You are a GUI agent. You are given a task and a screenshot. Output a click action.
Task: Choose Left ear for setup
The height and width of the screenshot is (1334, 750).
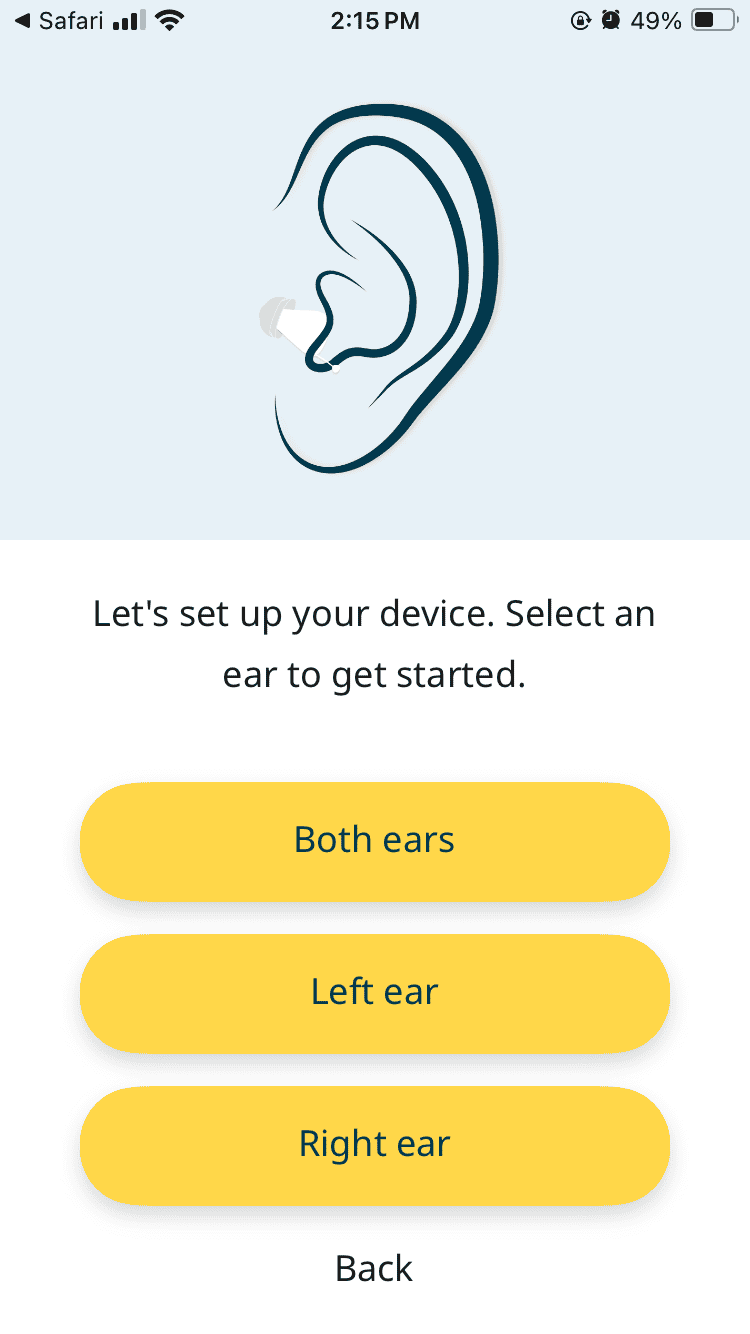pyautogui.click(x=374, y=992)
